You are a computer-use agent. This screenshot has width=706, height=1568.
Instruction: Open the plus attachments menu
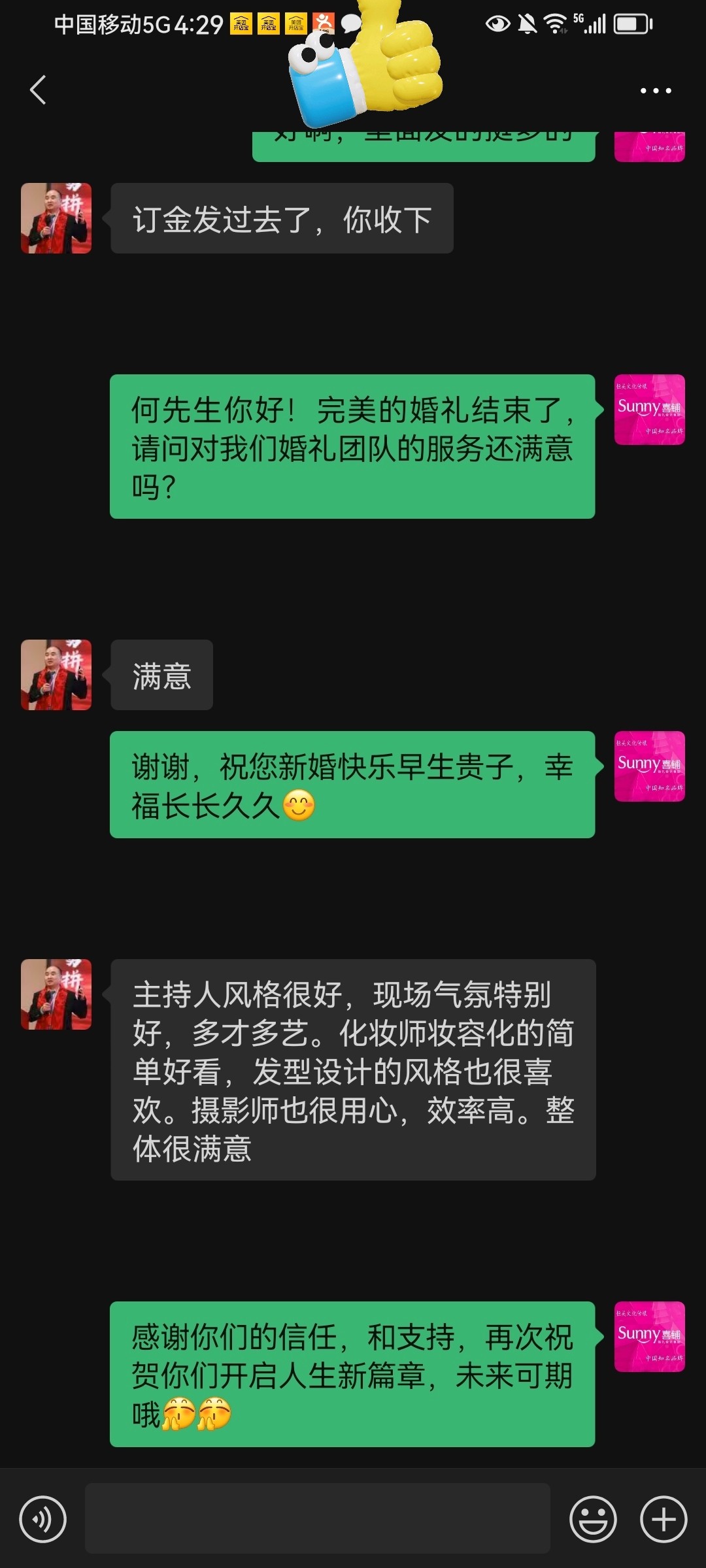[664, 1519]
